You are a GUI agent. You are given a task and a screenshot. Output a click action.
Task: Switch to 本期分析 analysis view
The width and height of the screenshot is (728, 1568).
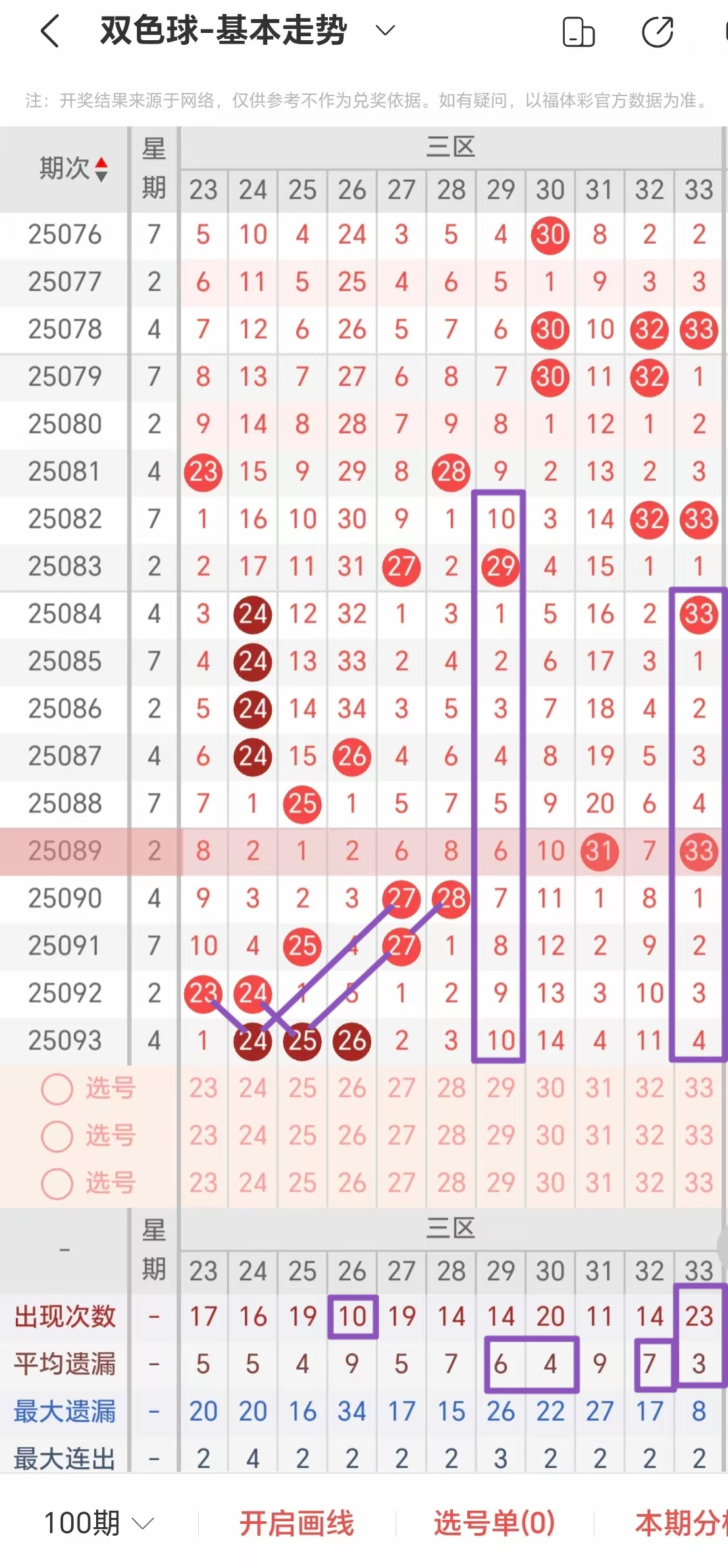click(x=685, y=1523)
